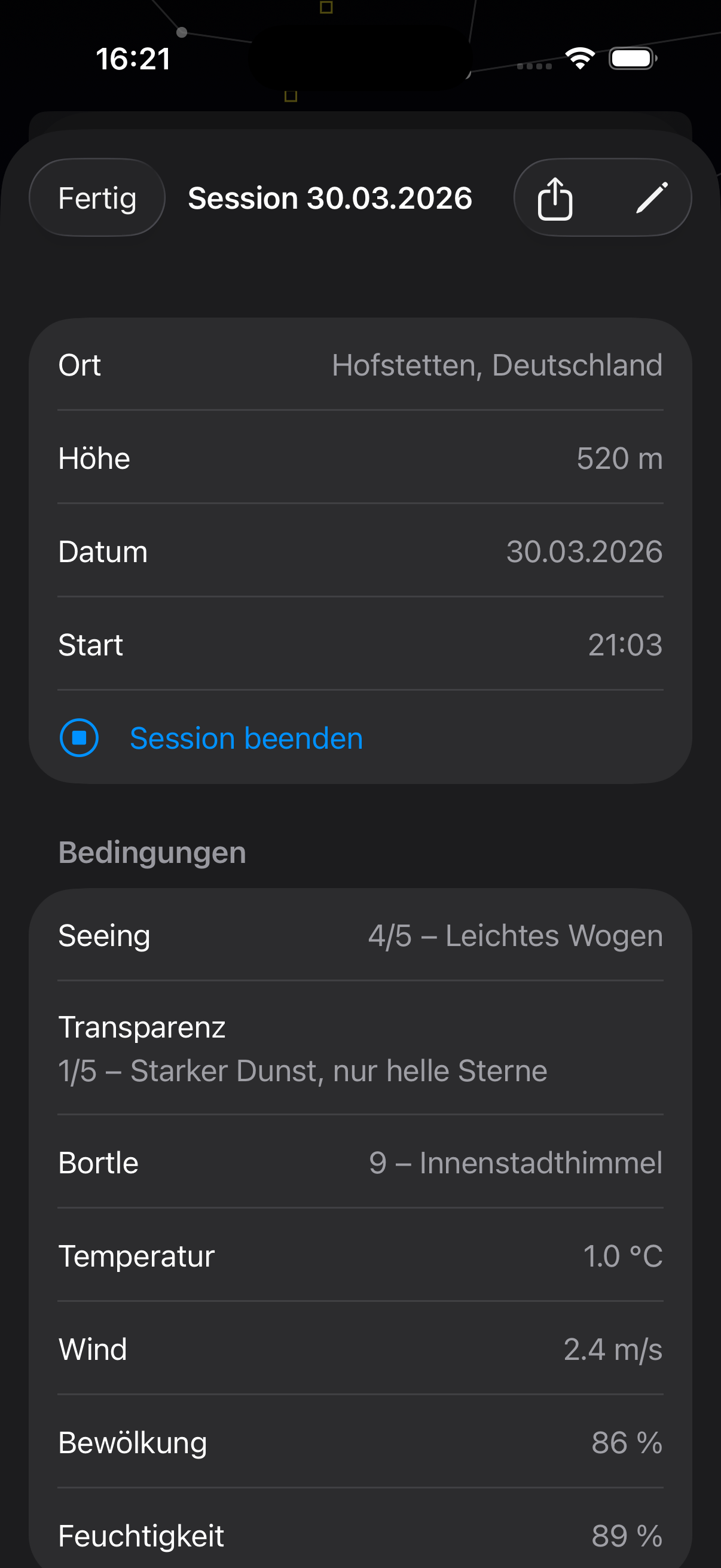This screenshot has width=721, height=1568.
Task: Open the Datum field showing 30.03.2026
Action: tap(360, 551)
